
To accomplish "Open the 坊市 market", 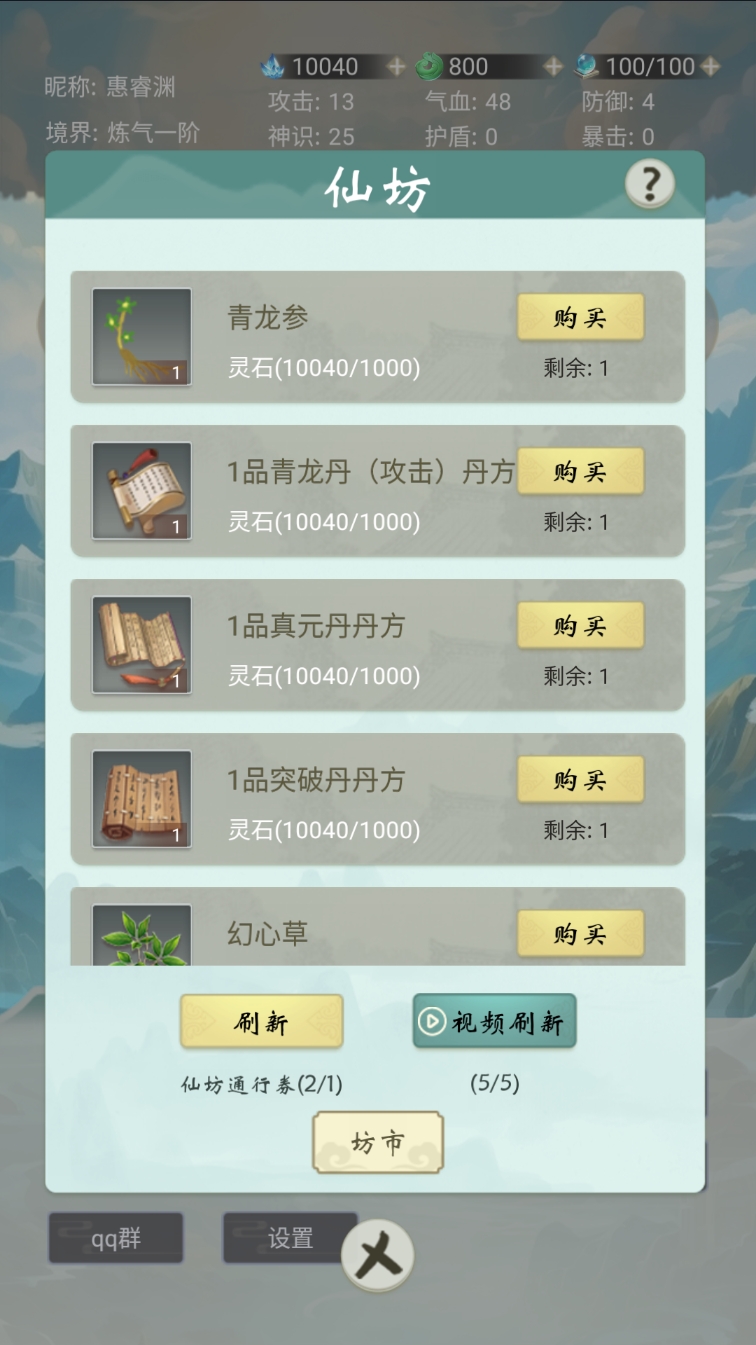I will coord(377,1142).
